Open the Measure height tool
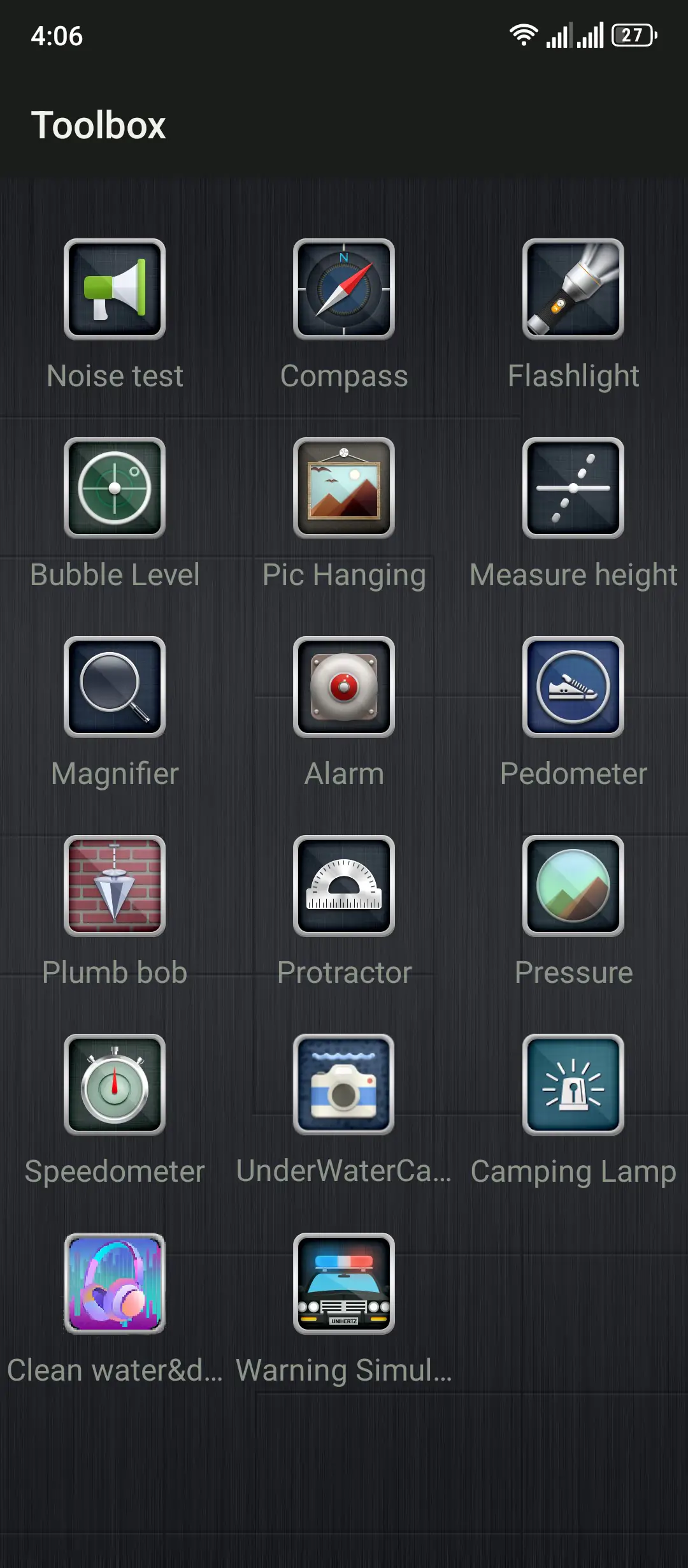 pos(573,488)
